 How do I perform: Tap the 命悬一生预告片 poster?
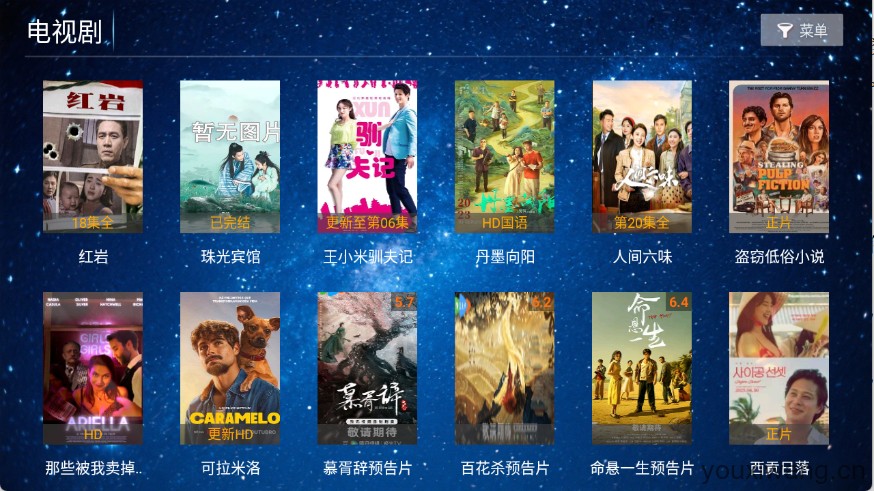pyautogui.click(x=642, y=368)
